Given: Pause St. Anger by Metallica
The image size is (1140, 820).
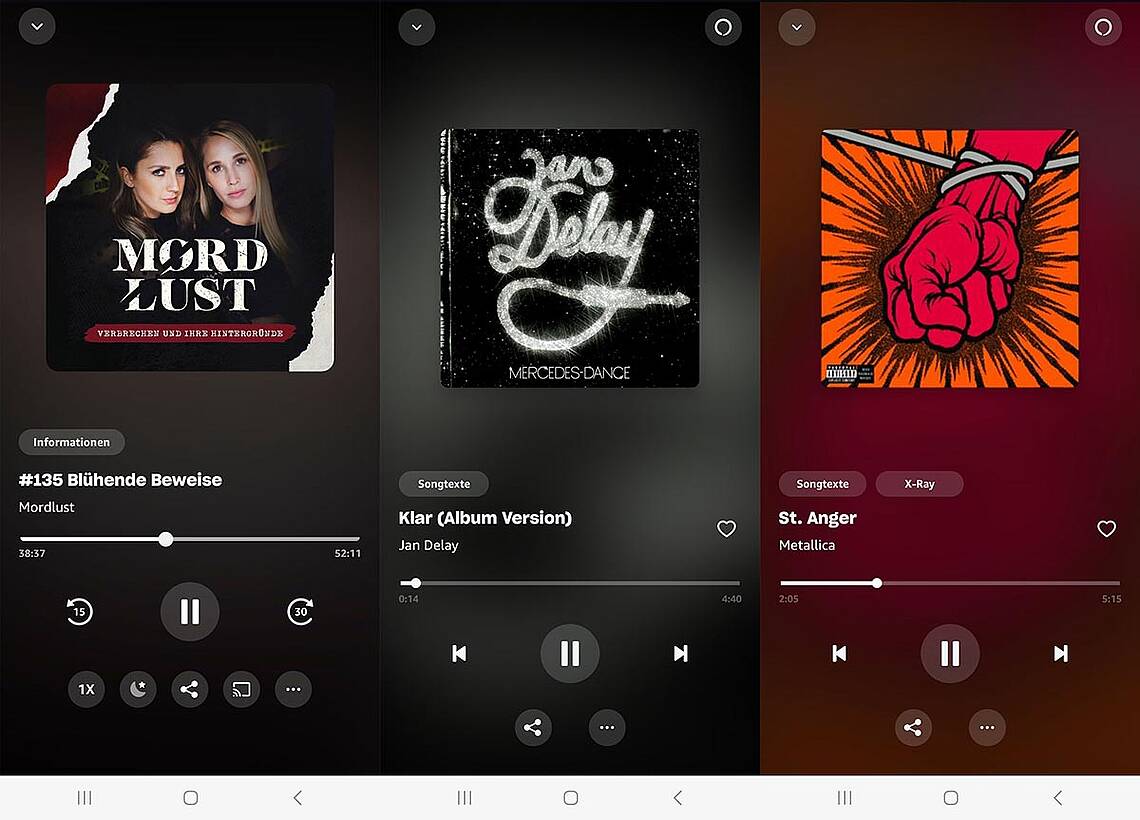Looking at the screenshot, I should coord(950,653).
